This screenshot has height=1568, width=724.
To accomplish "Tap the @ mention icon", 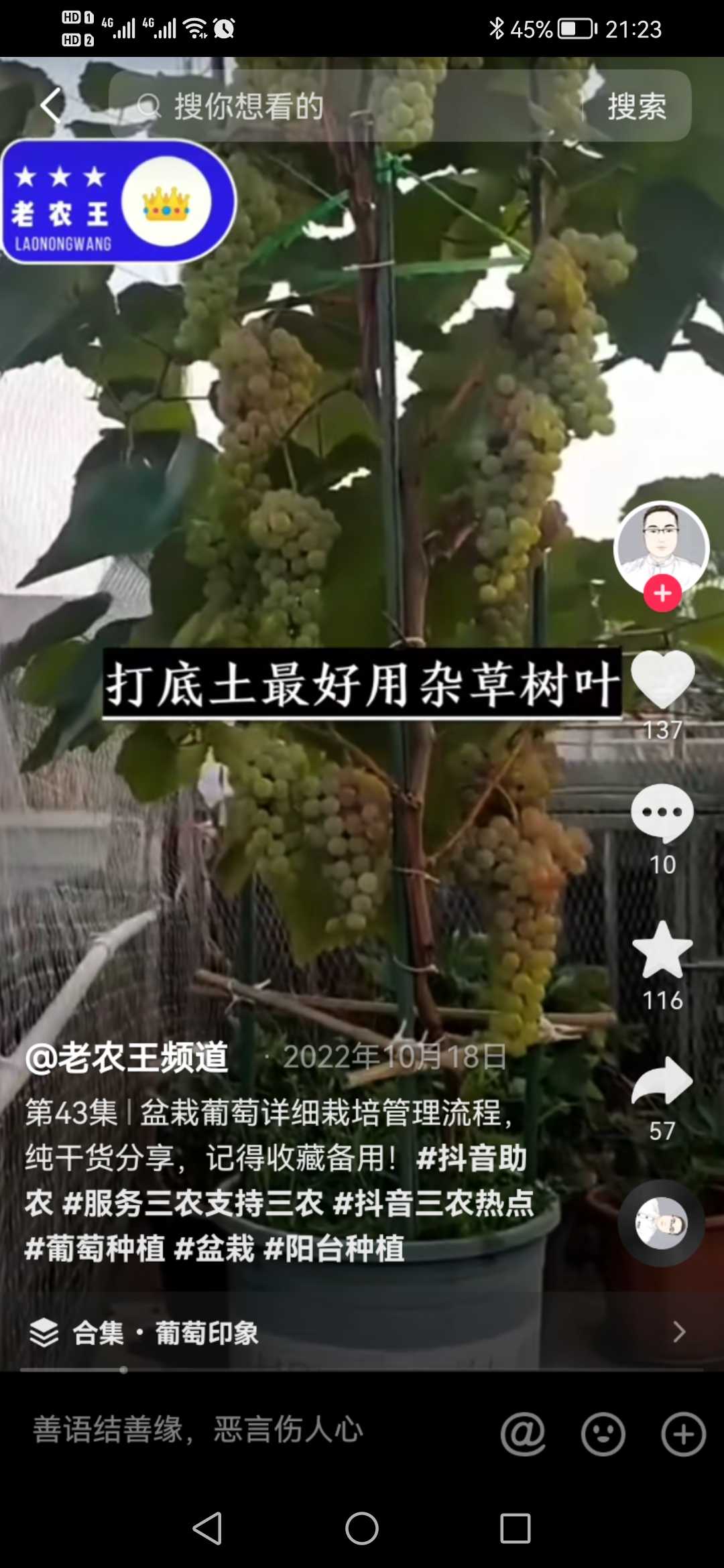I will [x=523, y=1434].
